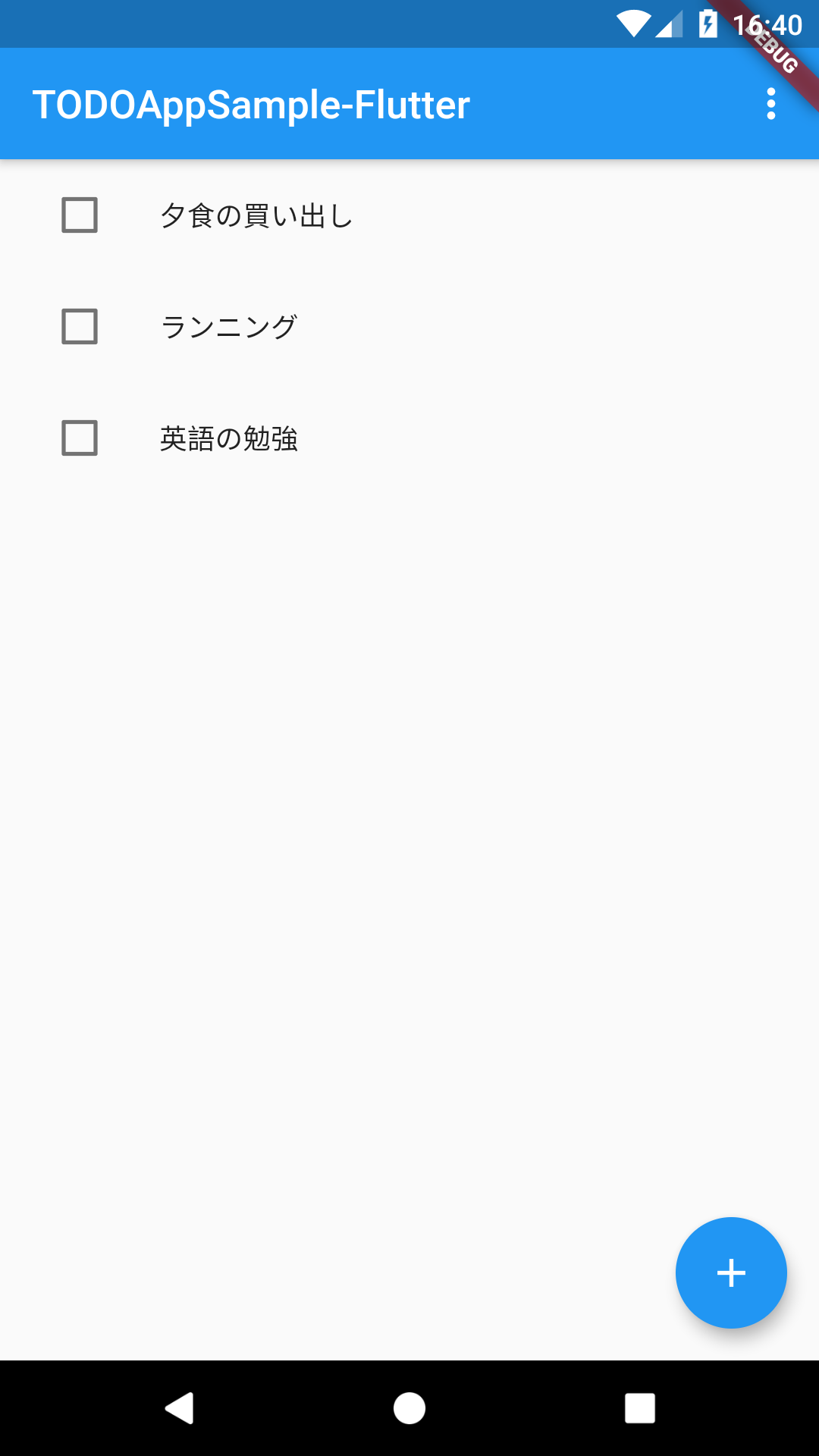Select the 英語の勉強 task text

229,438
